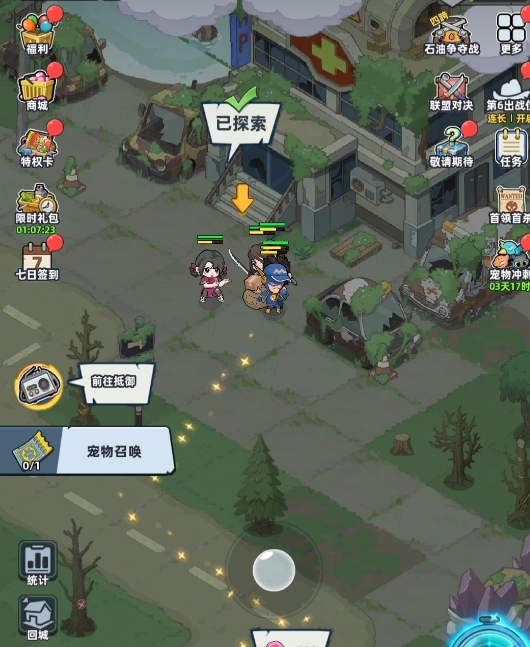Open the 敬请期待 mystery box
530x647 pixels.
(451, 148)
